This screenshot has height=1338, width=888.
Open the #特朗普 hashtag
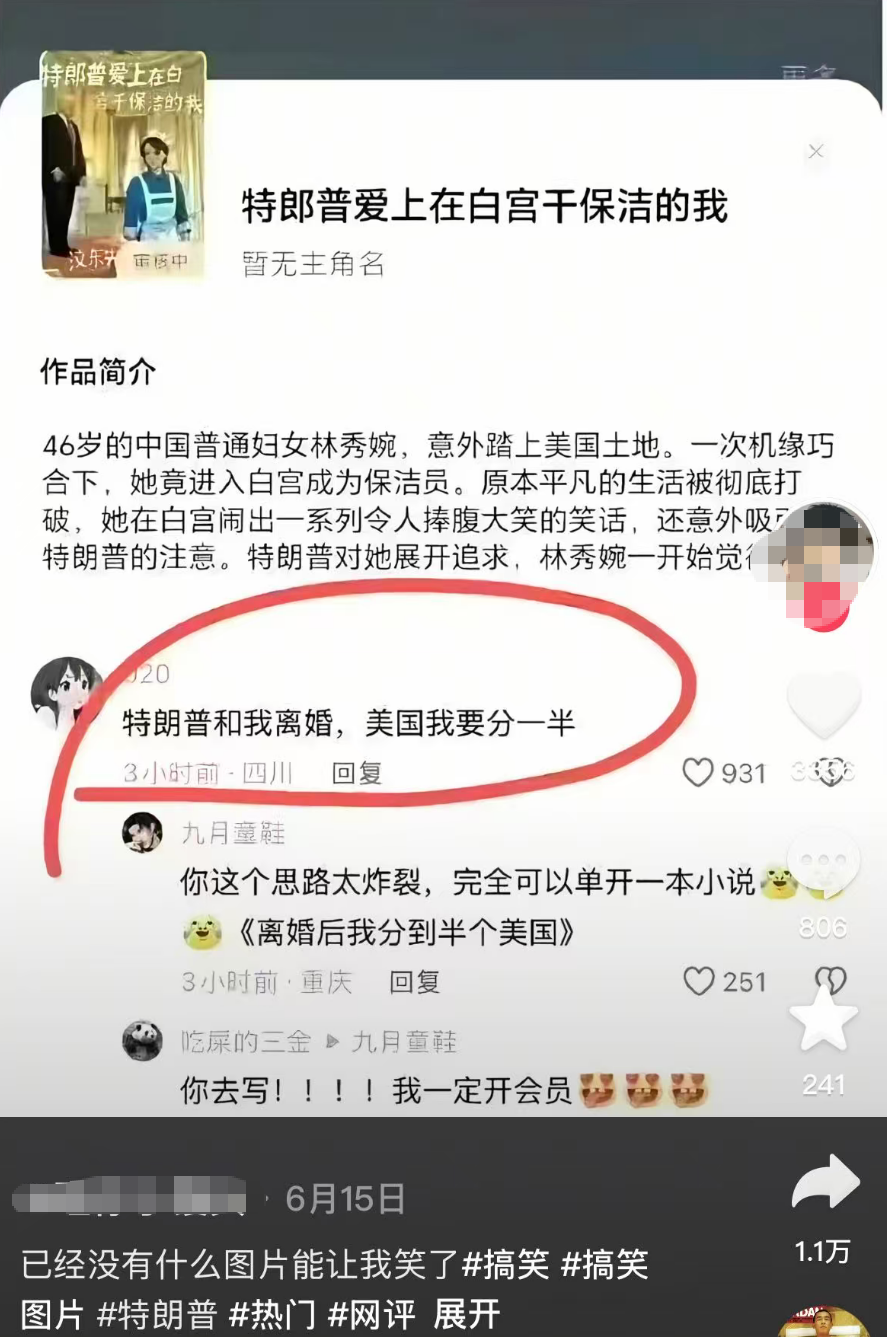156,1314
